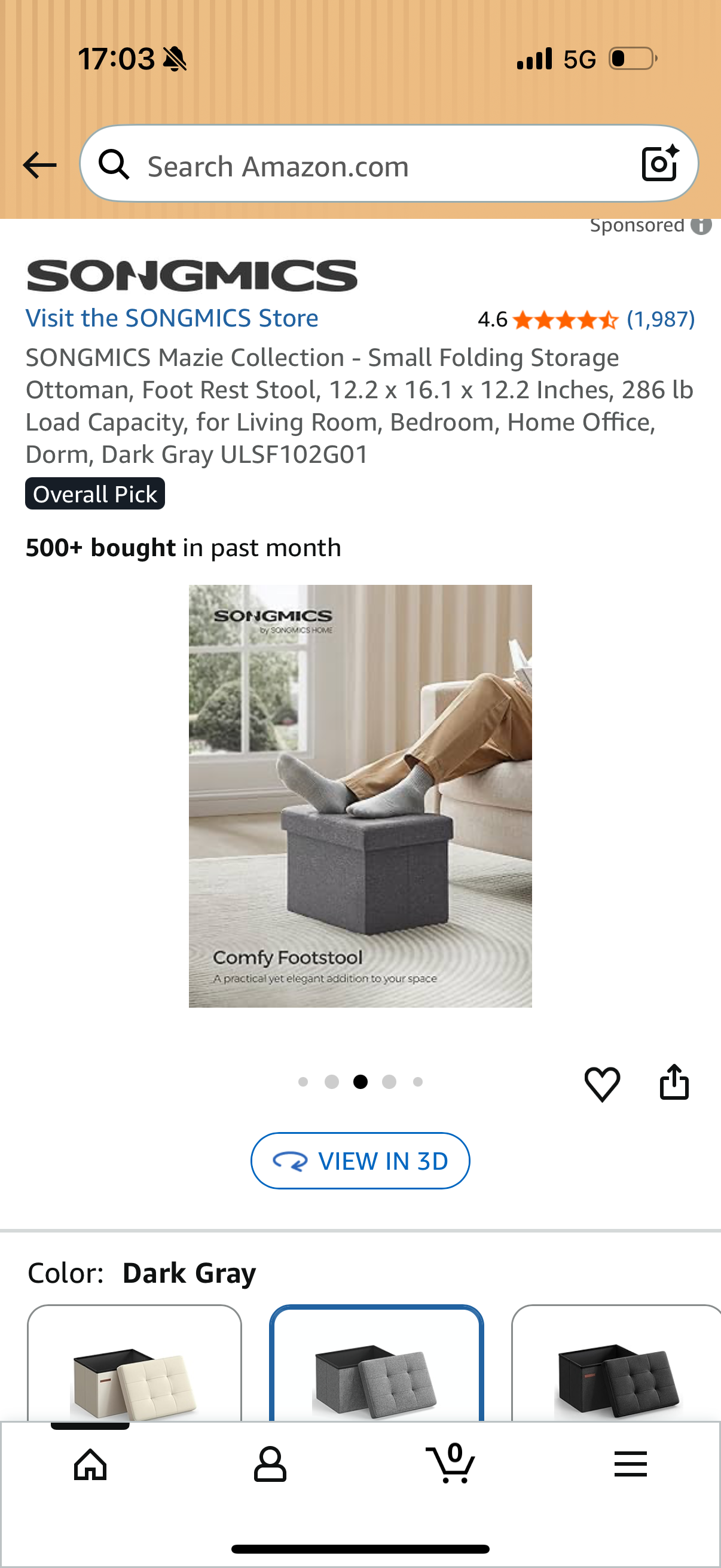Add item to wish list with heart
Screen dimensions: 721x1568
tap(603, 1084)
